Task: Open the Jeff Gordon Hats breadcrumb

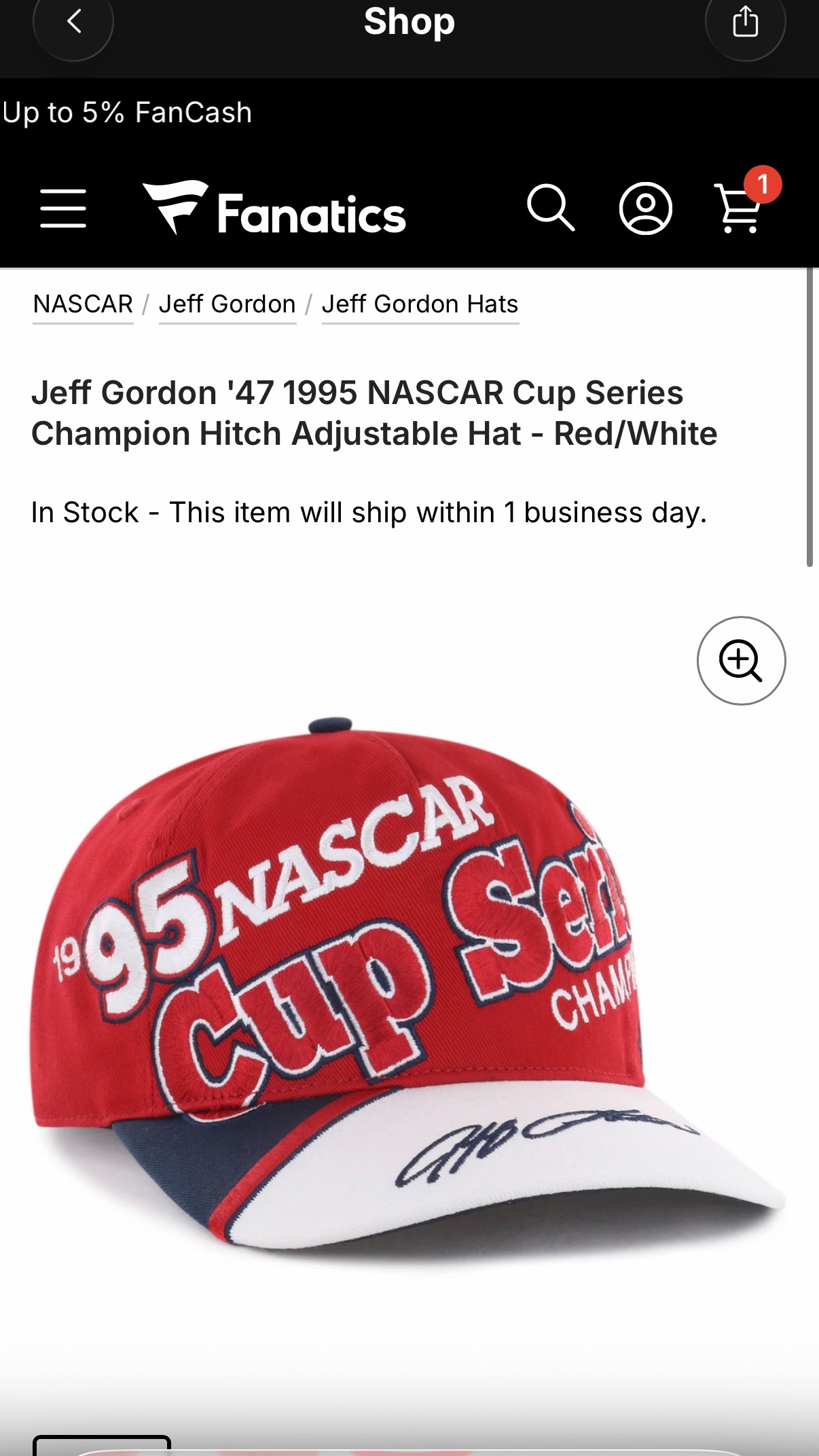Action: pyautogui.click(x=420, y=304)
